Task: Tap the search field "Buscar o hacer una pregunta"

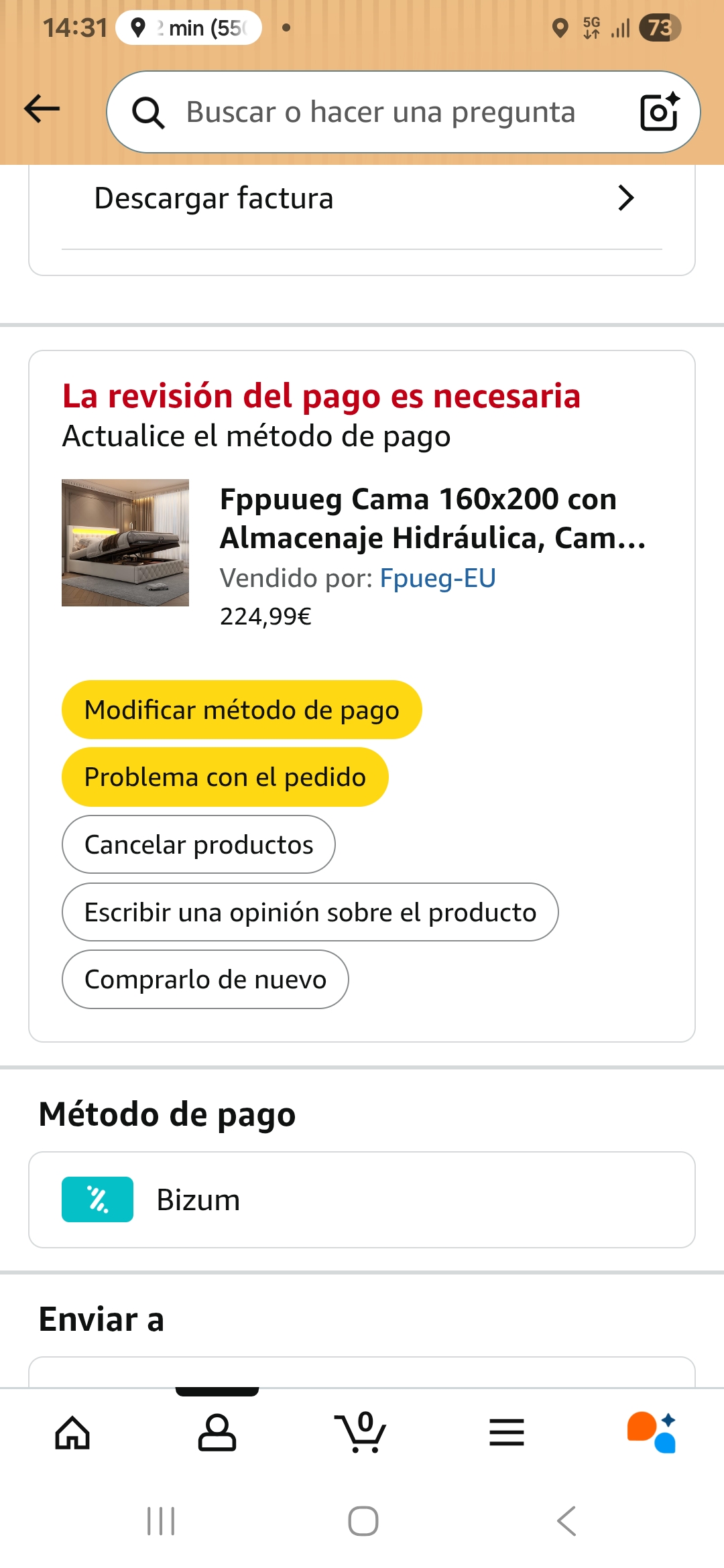Action: point(380,112)
